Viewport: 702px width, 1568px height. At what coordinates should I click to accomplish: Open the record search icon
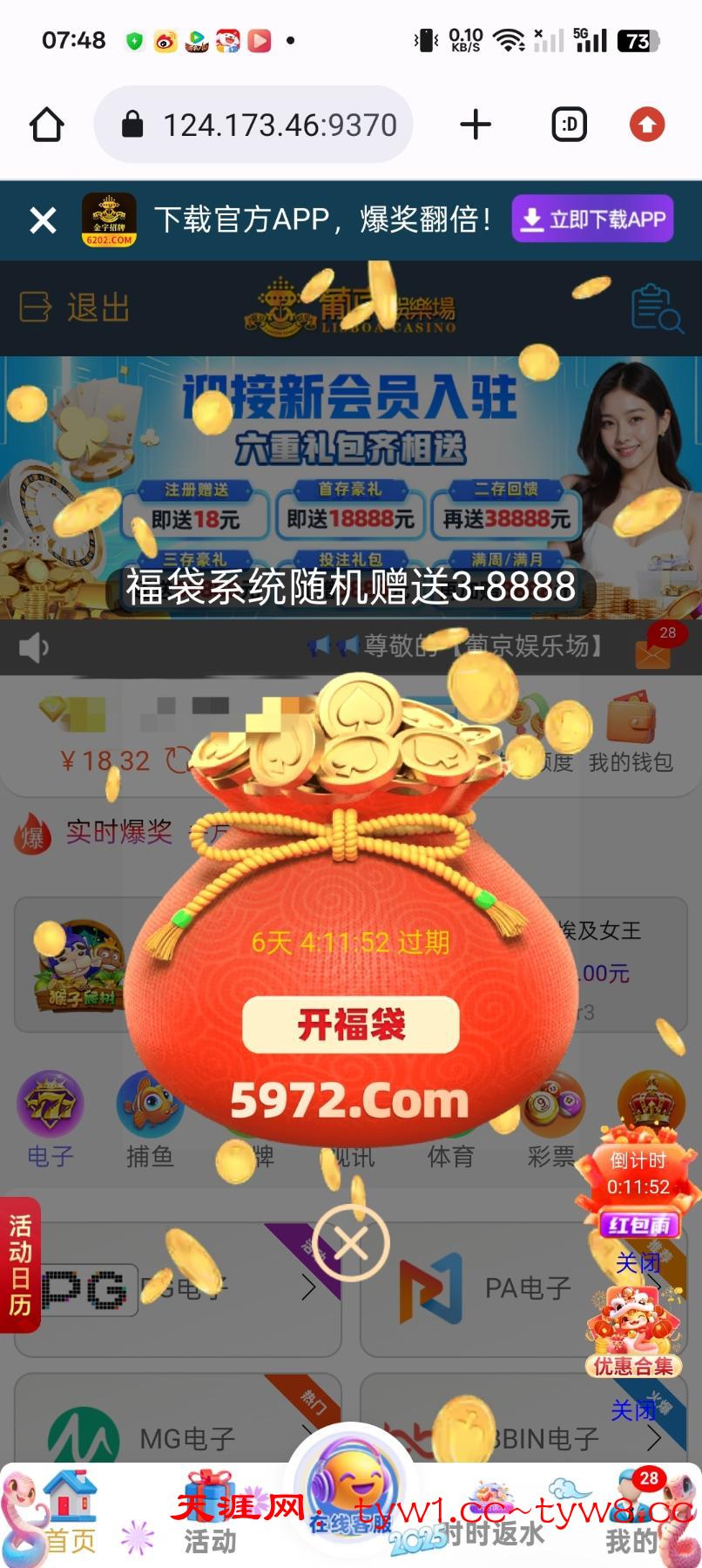(656, 308)
